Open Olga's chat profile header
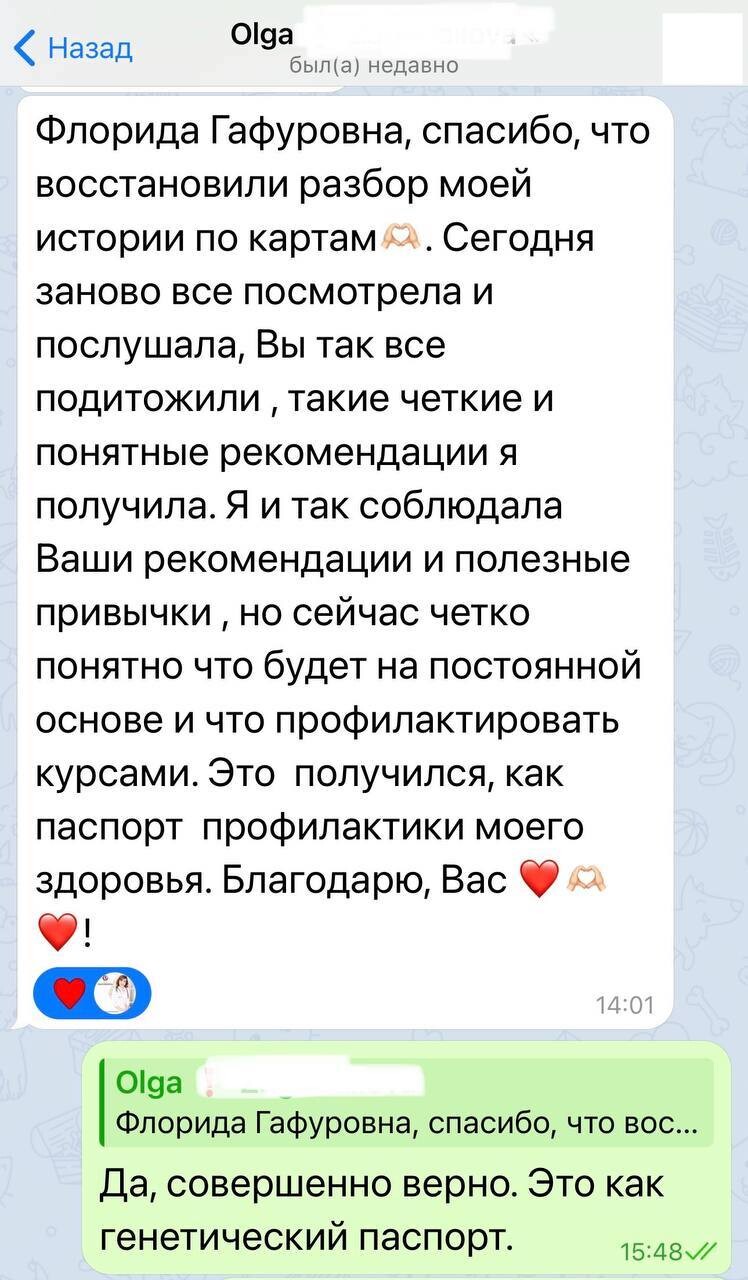748x1280 pixels. click(372, 48)
